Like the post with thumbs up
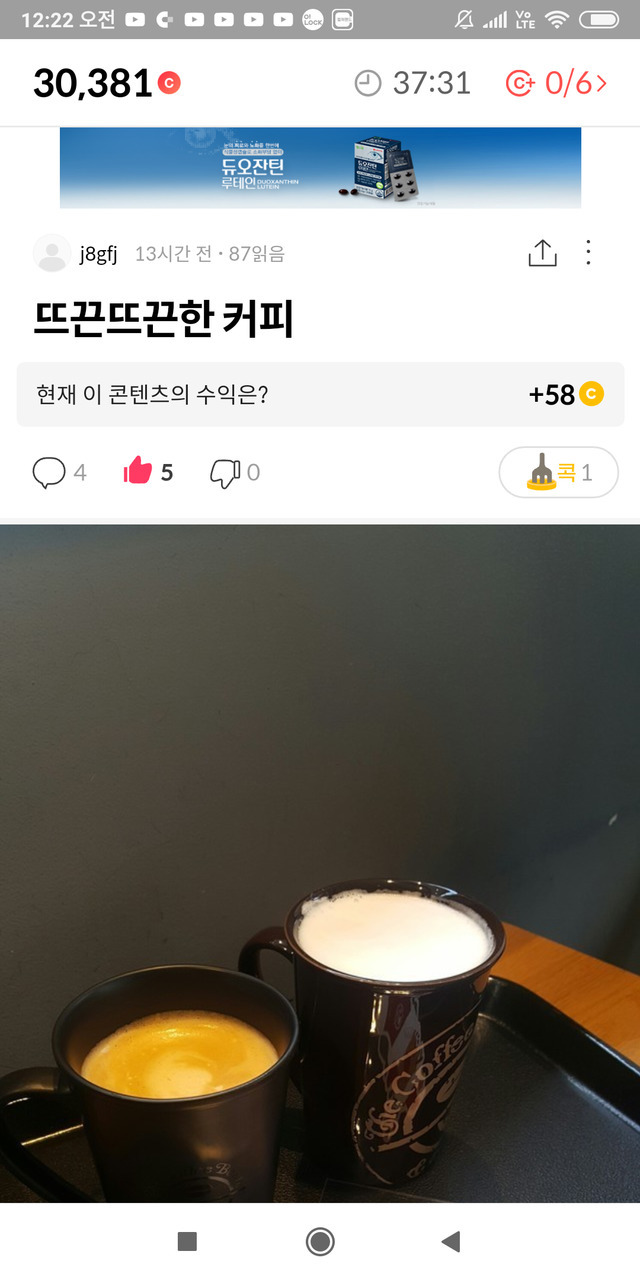Screen dimensions: 640x1280 pos(138,471)
